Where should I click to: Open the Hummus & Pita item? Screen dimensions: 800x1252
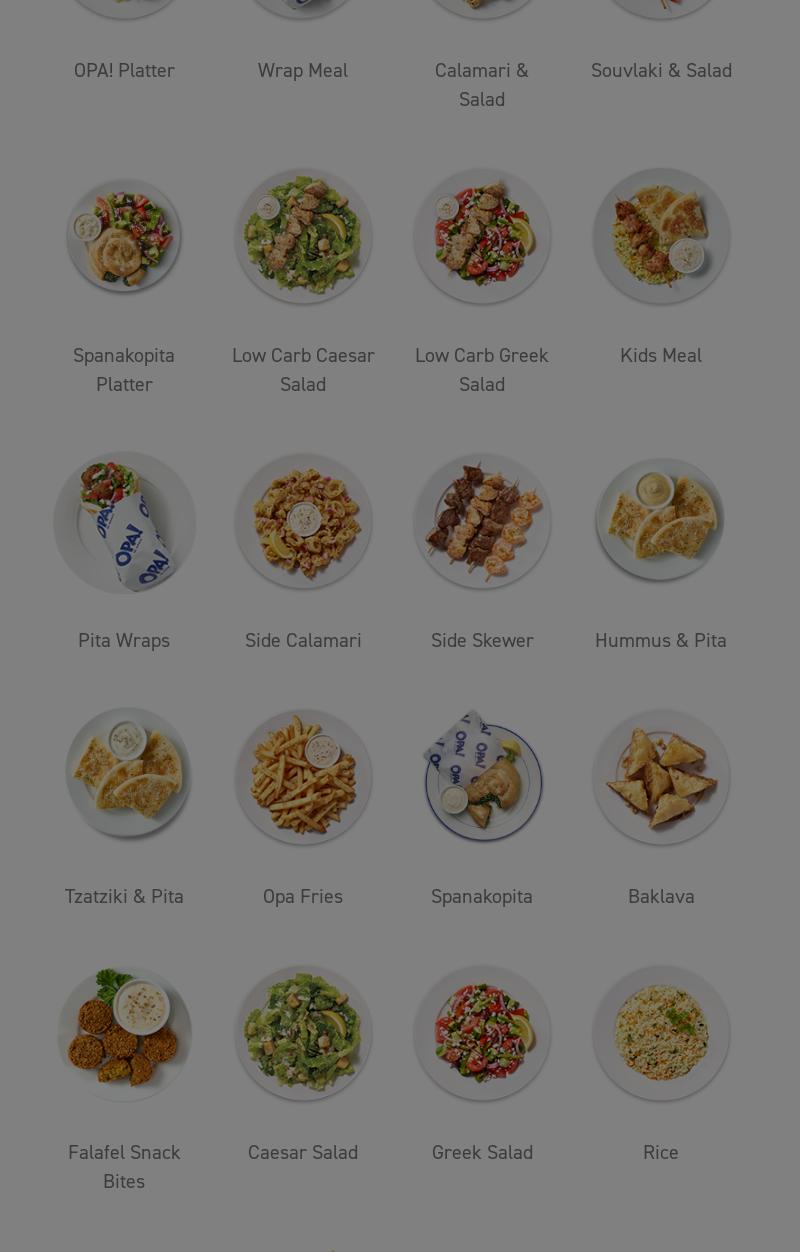(661, 521)
